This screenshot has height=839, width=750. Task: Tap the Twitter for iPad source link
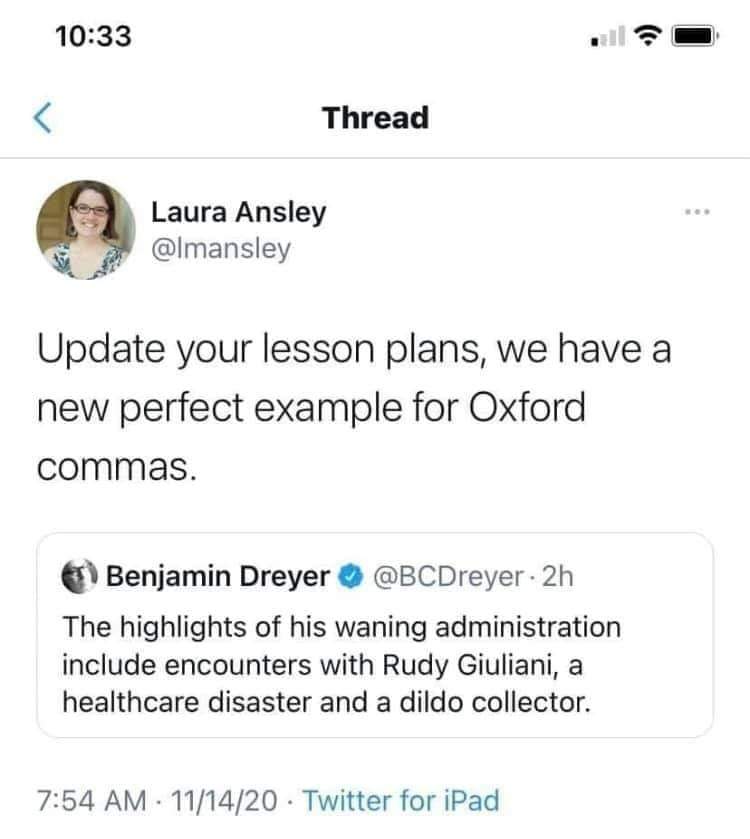(400, 801)
